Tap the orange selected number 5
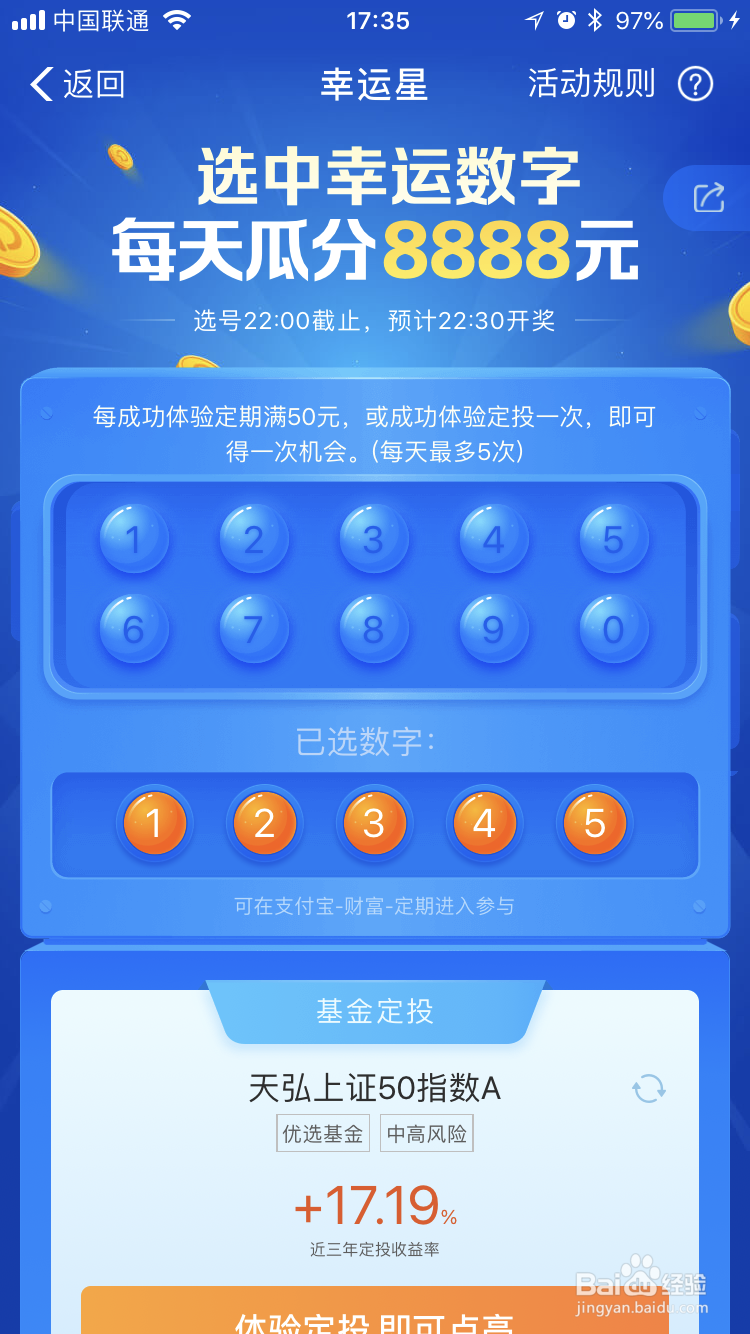Screen dimensions: 750x1334 pos(594,823)
